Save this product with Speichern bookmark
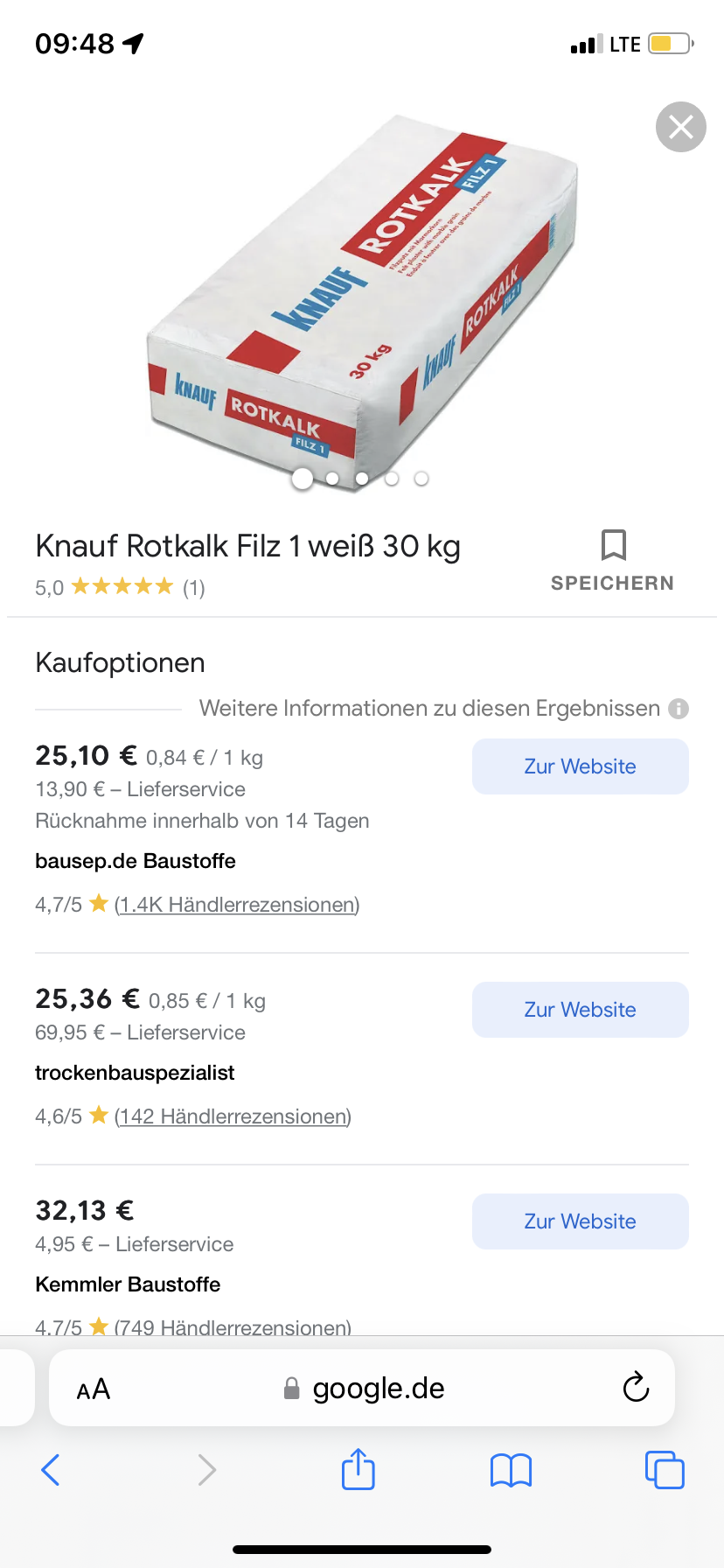This screenshot has width=724, height=1568. click(613, 560)
